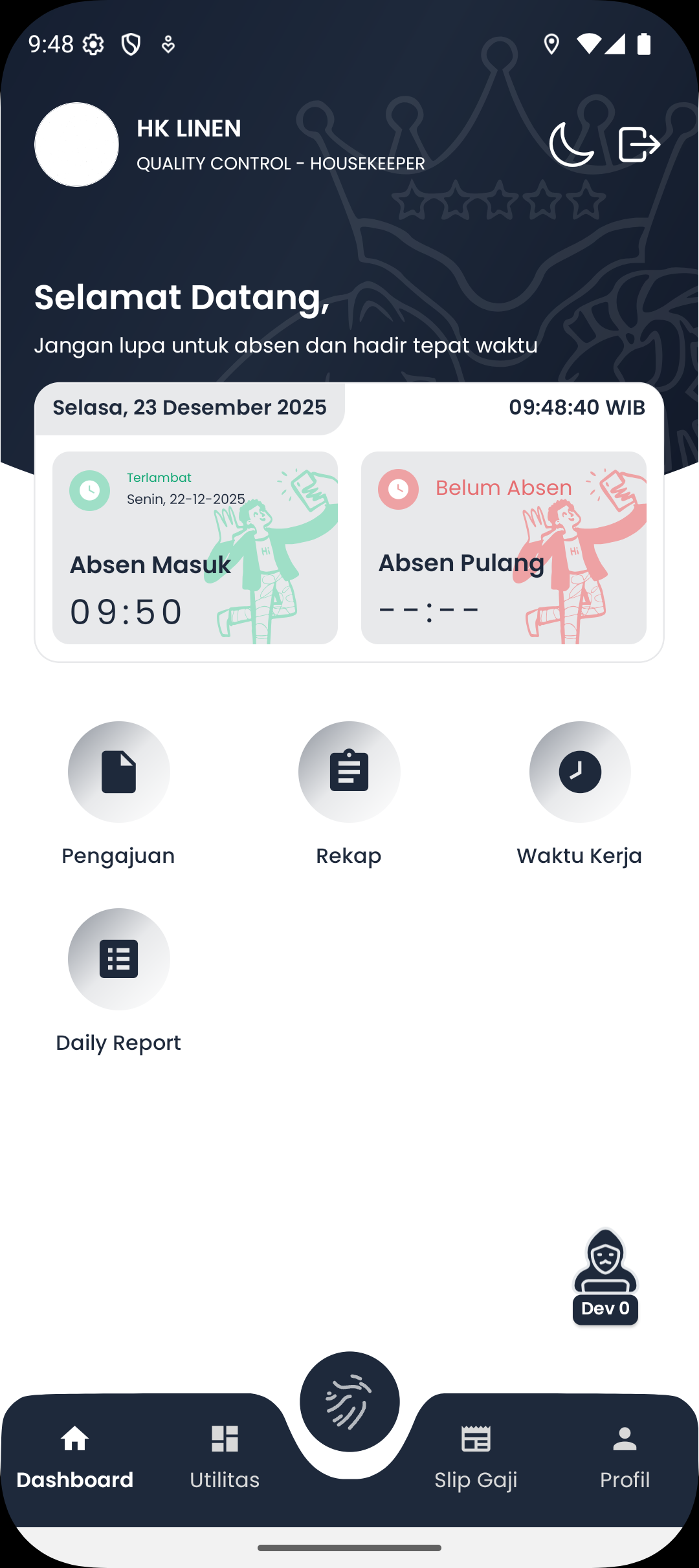
Task: Open the Daily Report menu
Action: (118, 959)
